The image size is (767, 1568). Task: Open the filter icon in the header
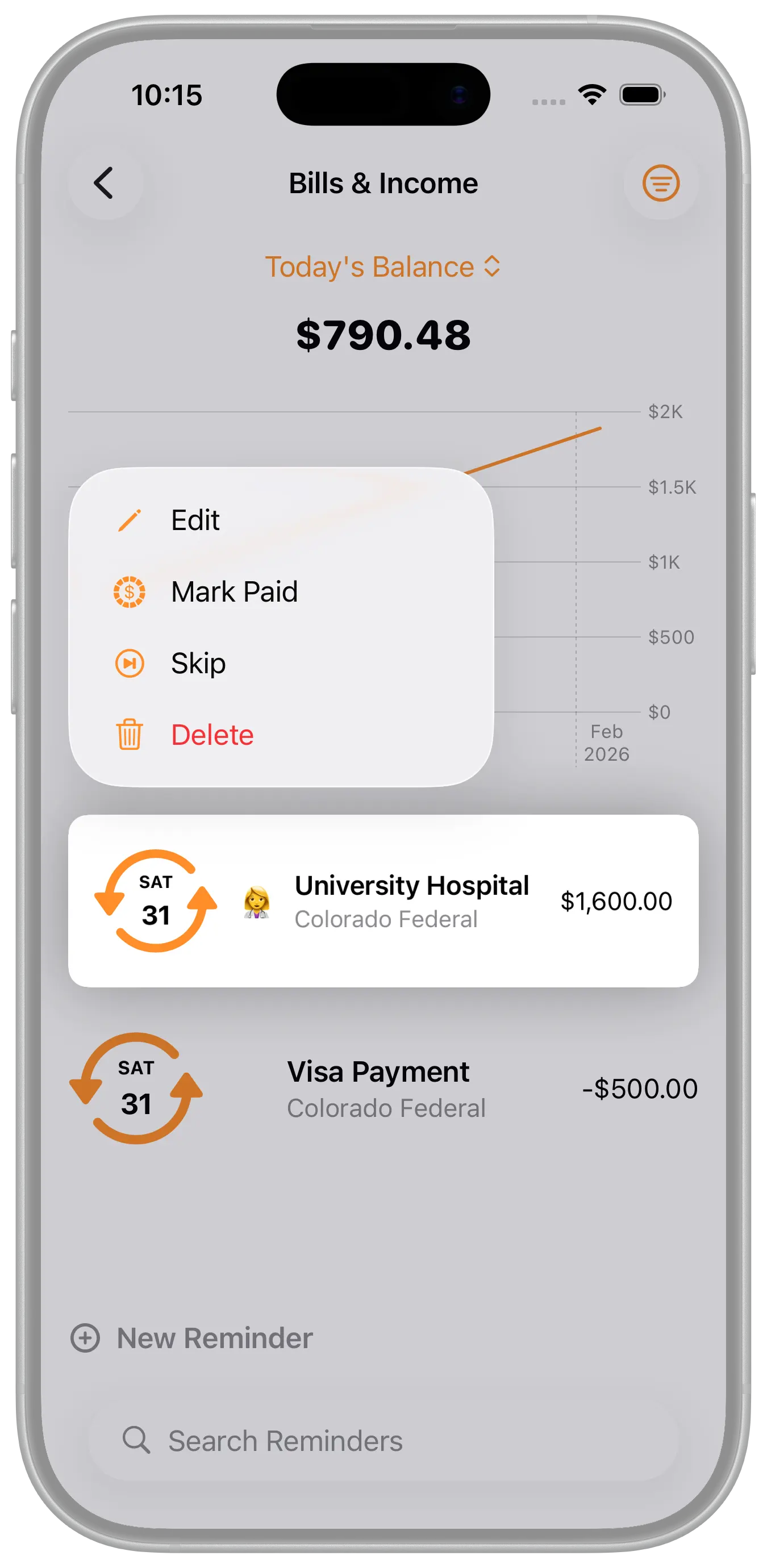coord(660,182)
